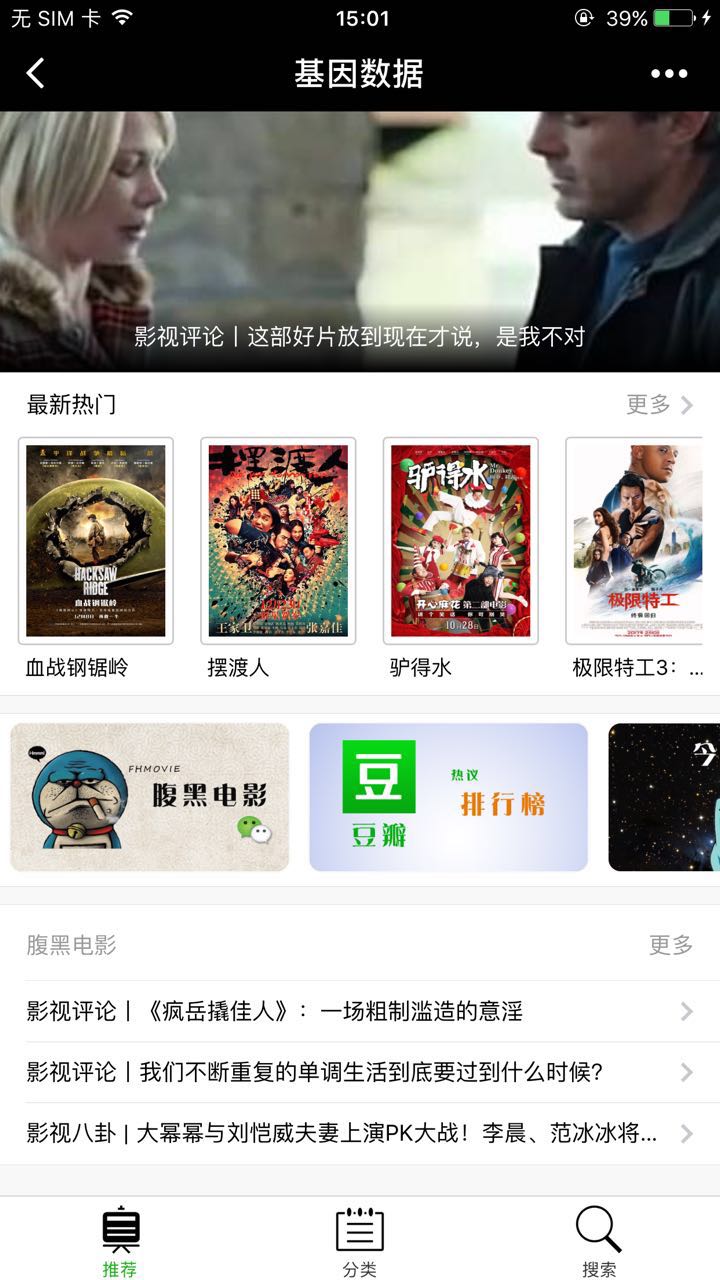The image size is (720, 1280).
Task: Switch to the 推荐 tab
Action: coord(120,1241)
